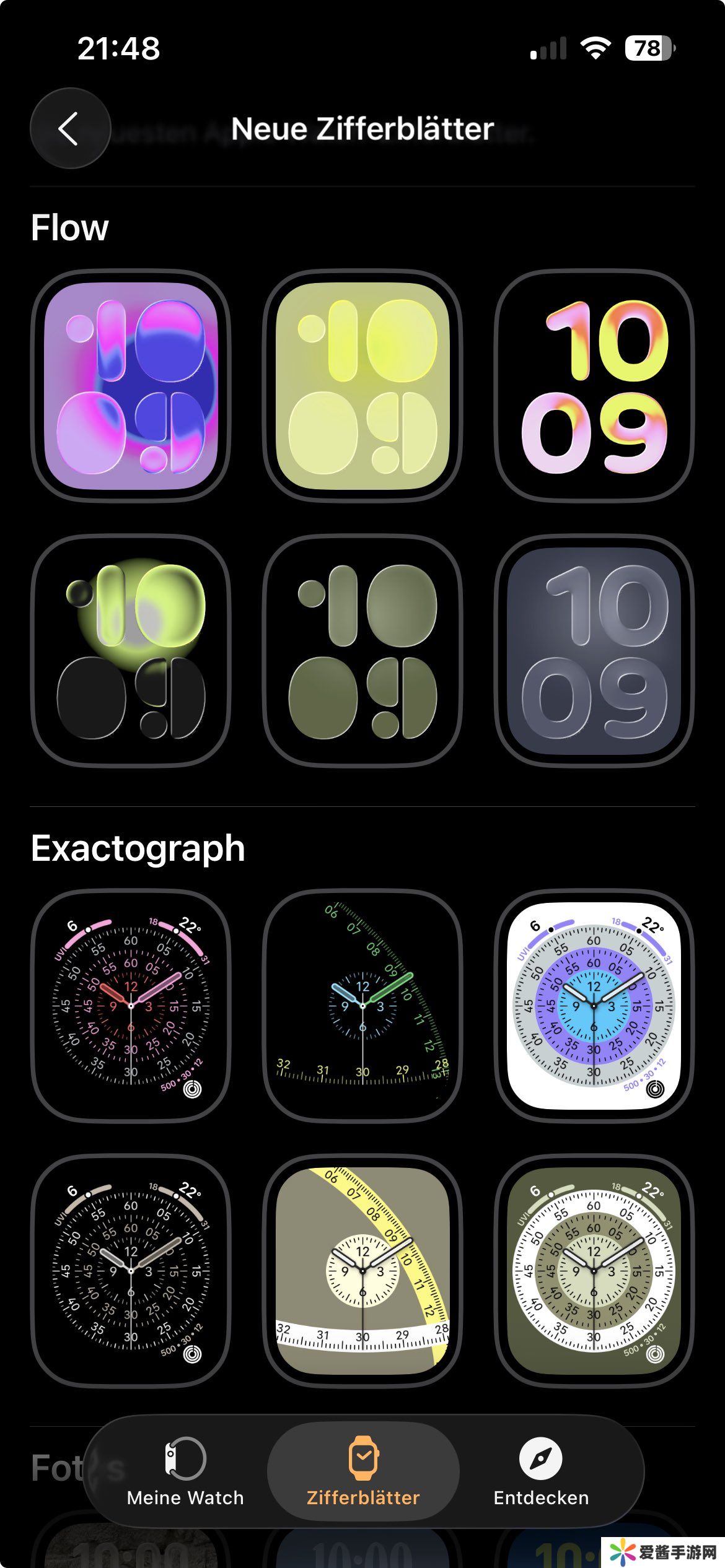Open the Flow face with rainbow digits on black

594,386
